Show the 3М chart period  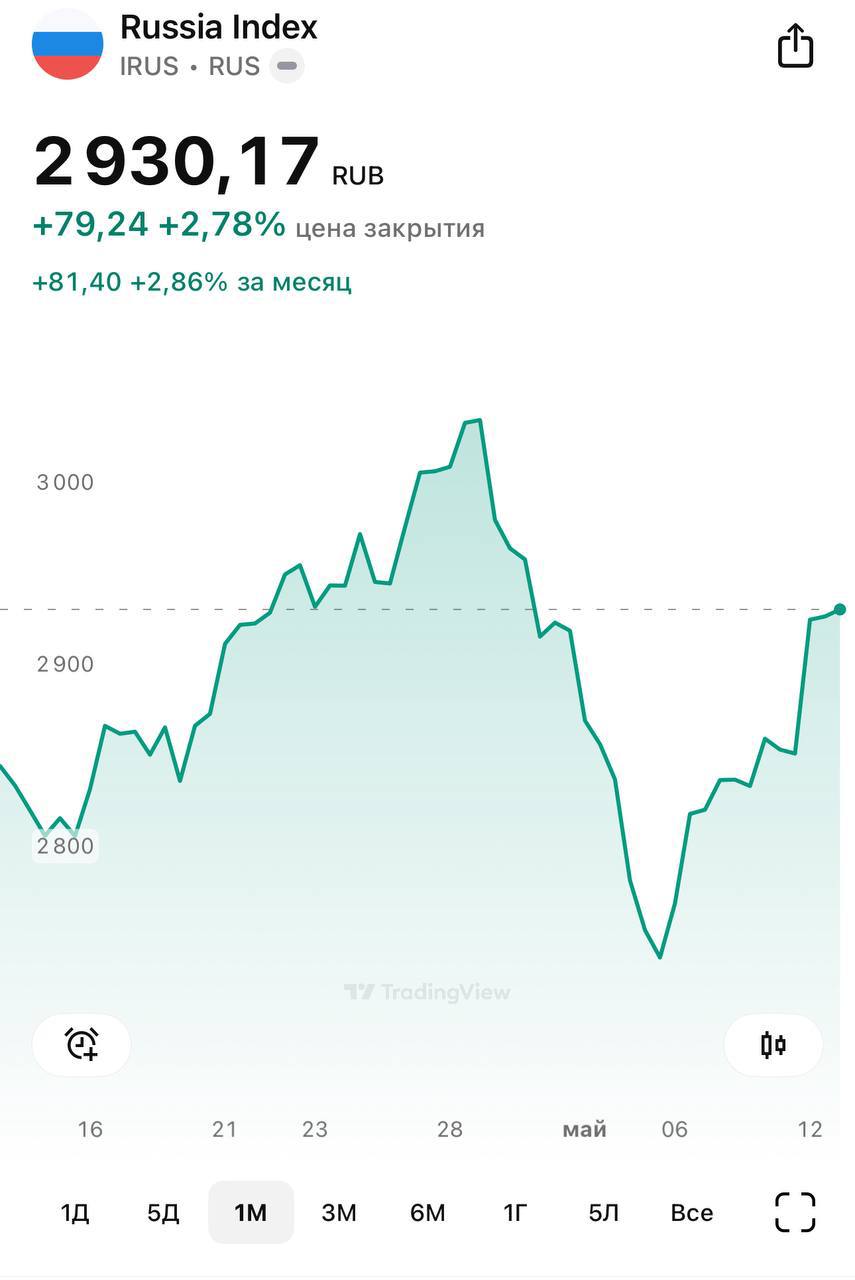point(339,1213)
